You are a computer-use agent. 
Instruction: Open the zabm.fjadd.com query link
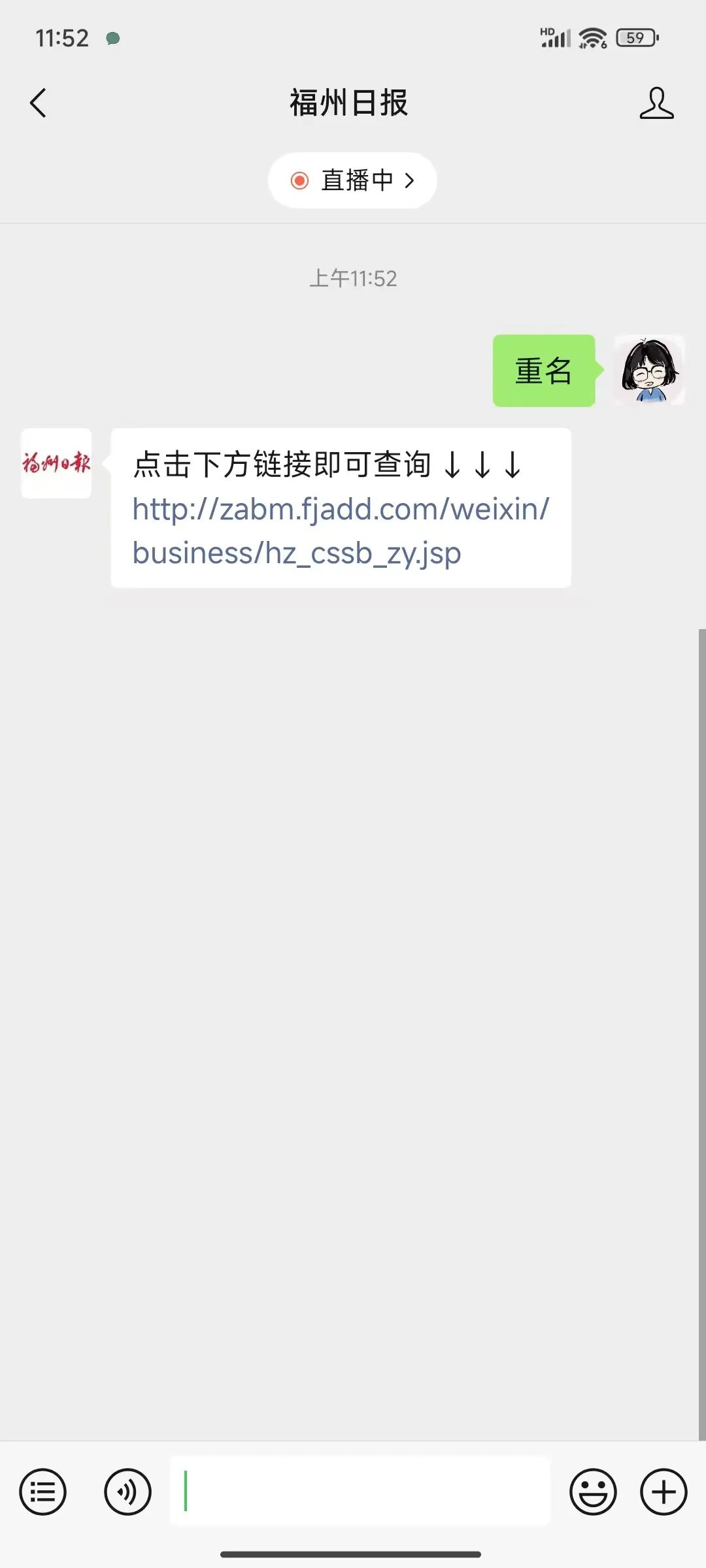[x=341, y=530]
